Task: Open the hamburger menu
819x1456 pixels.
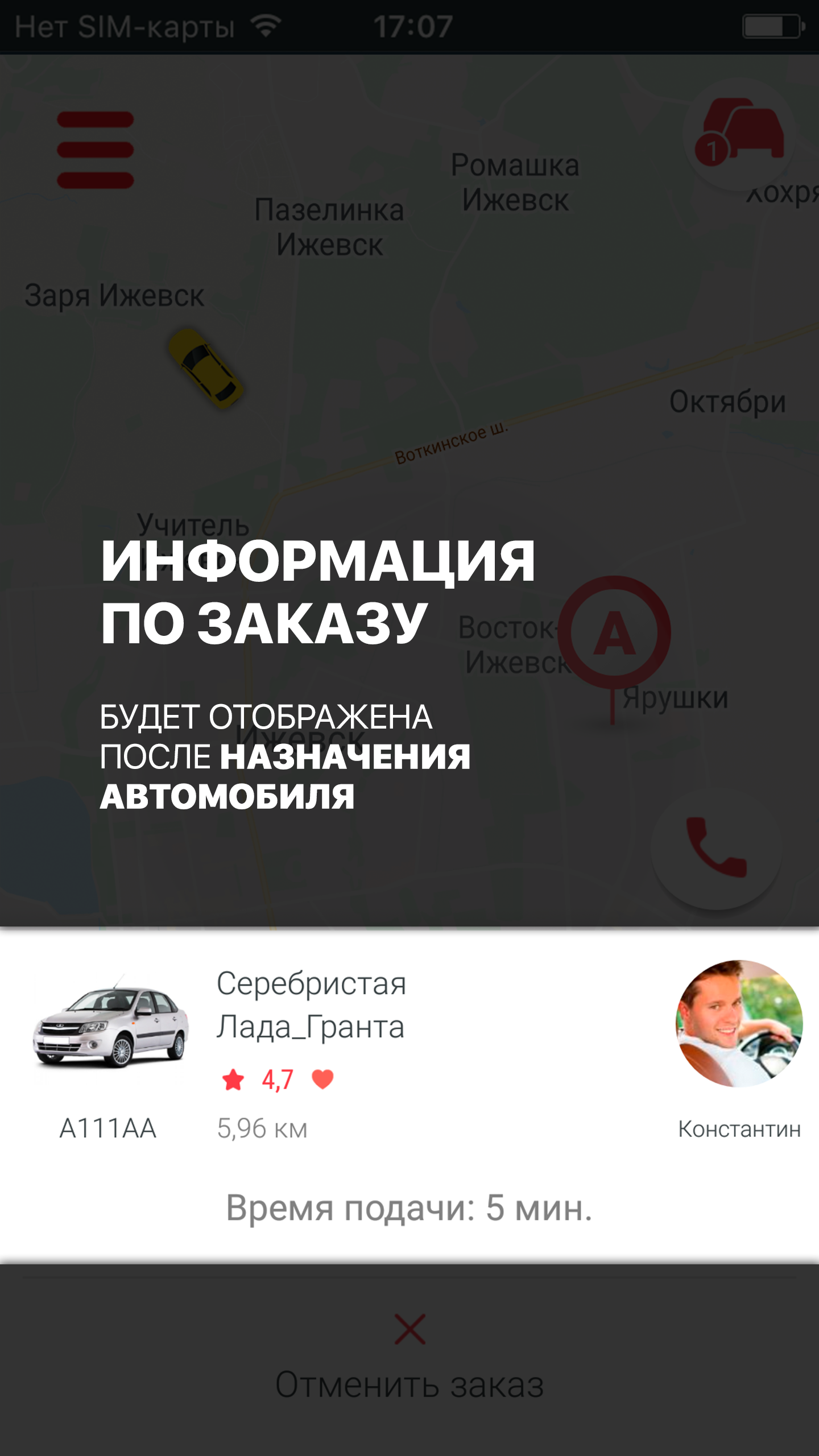Action: coord(95,150)
